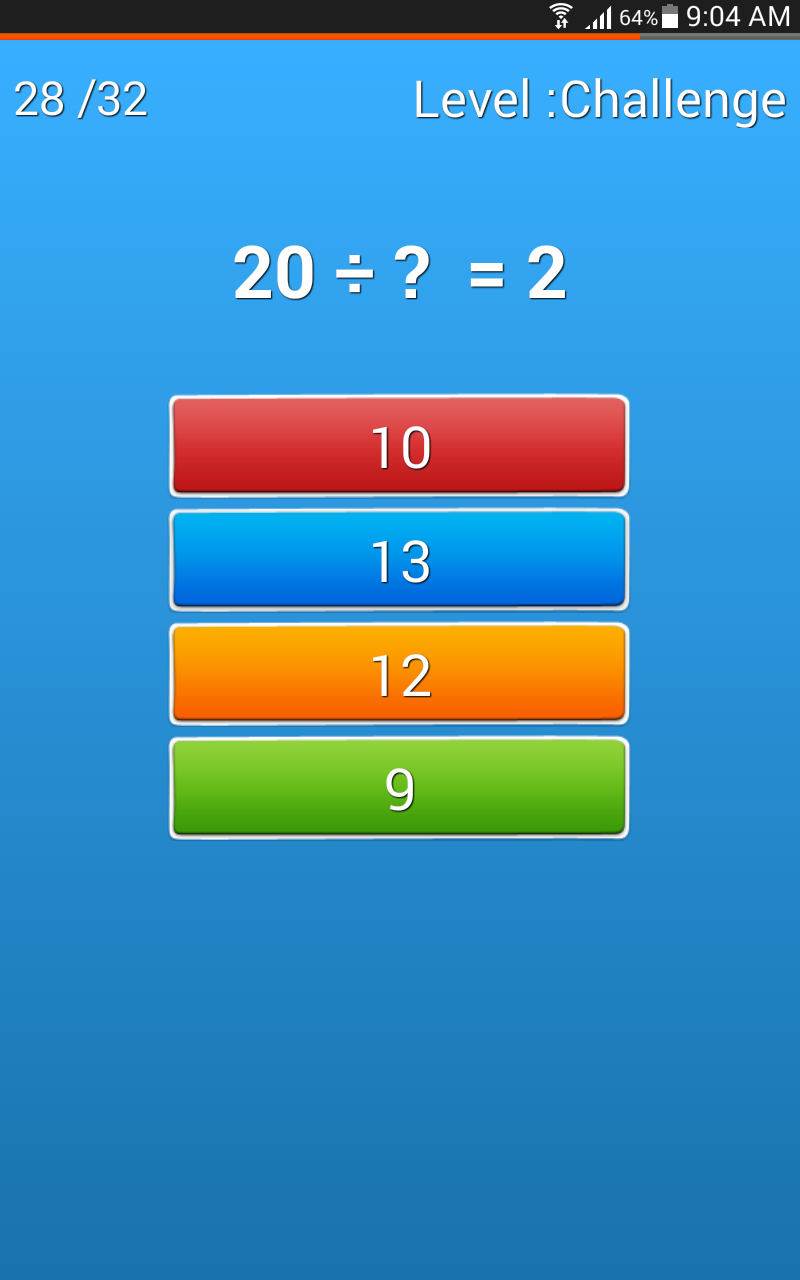Select answer 10 on the red button
Viewport: 800px width, 1280px height.
399,446
